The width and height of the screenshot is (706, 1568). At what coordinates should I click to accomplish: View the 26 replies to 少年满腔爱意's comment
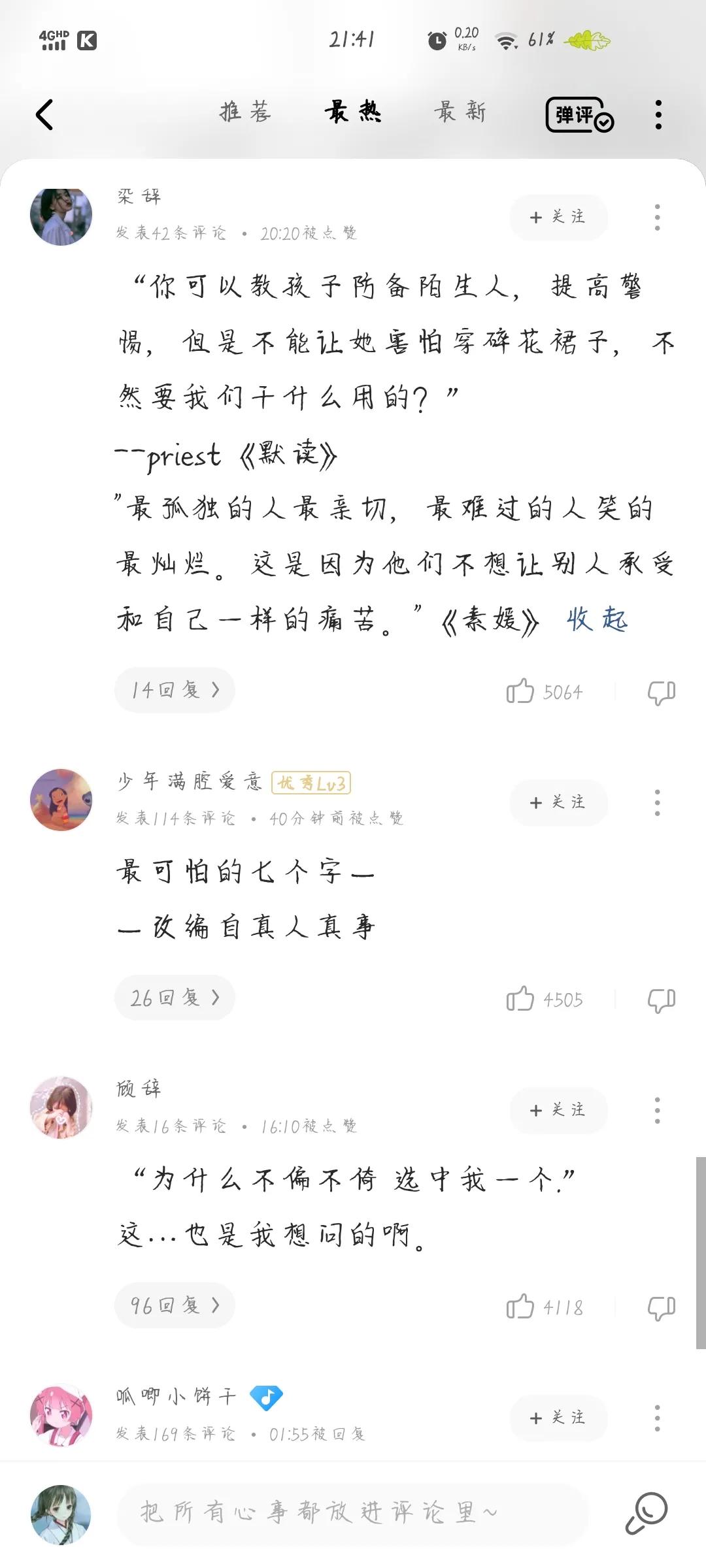pos(175,998)
